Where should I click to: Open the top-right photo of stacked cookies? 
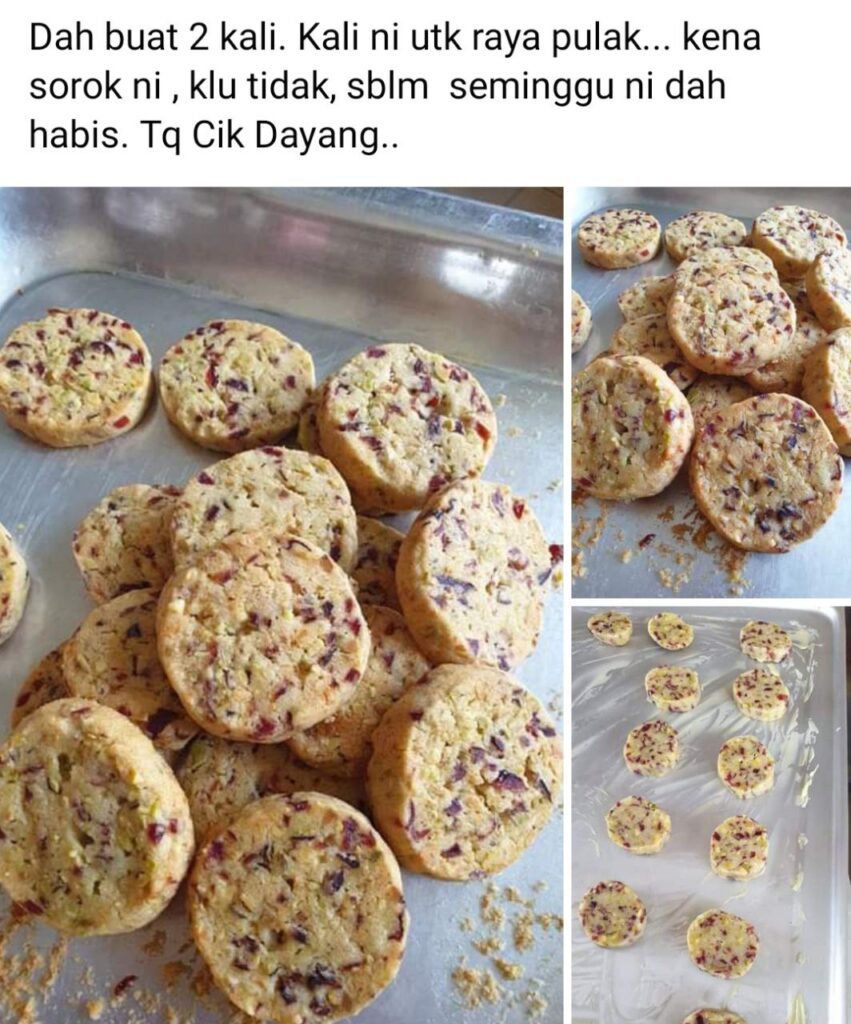click(x=711, y=392)
